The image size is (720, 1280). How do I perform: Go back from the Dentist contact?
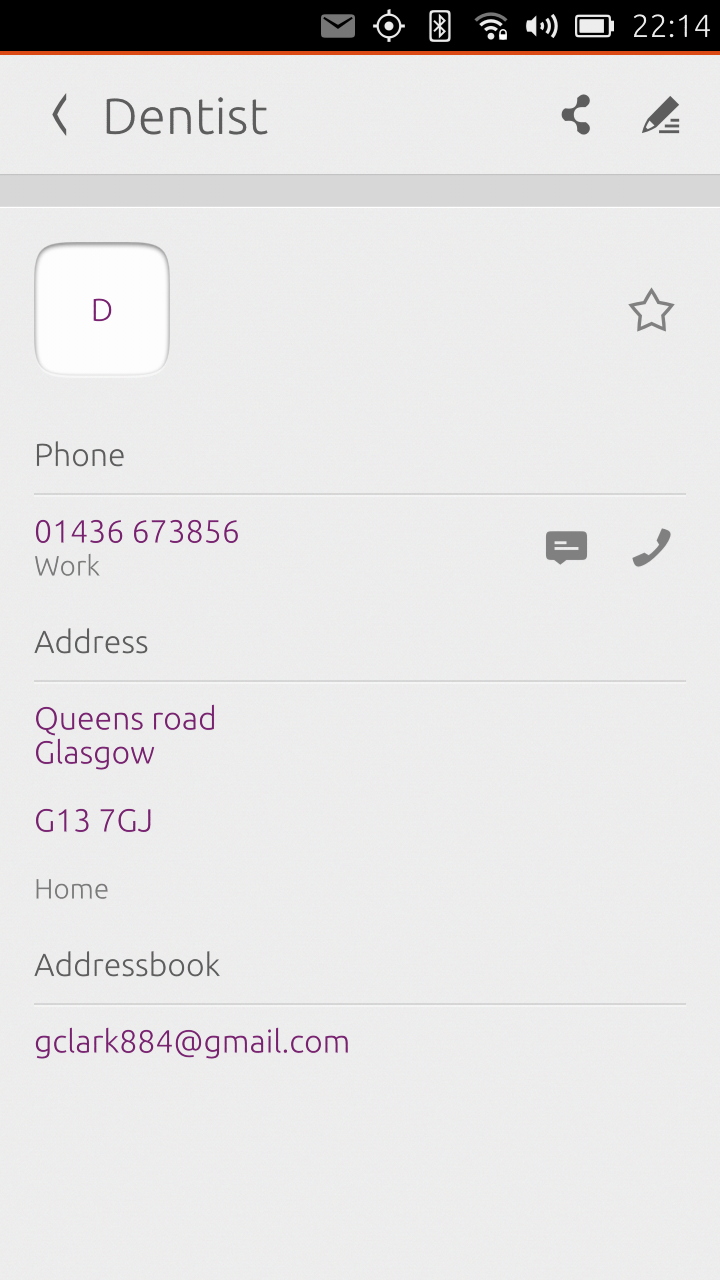tap(60, 116)
